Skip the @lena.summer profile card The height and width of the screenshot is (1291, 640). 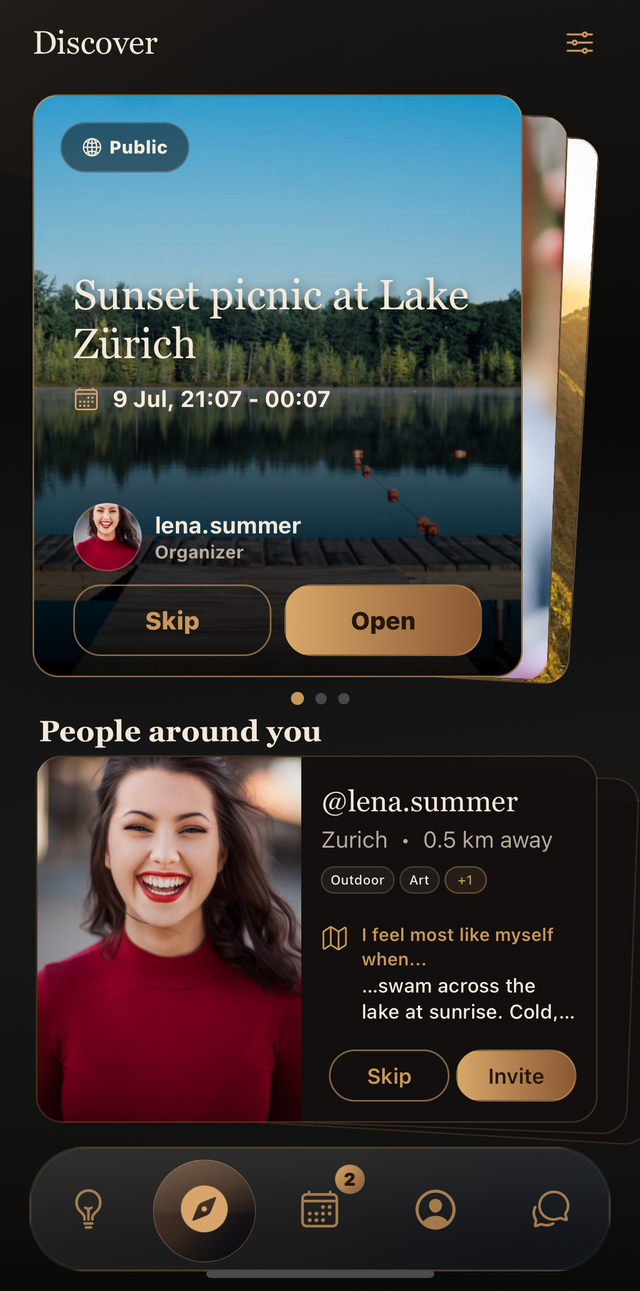[389, 1076]
